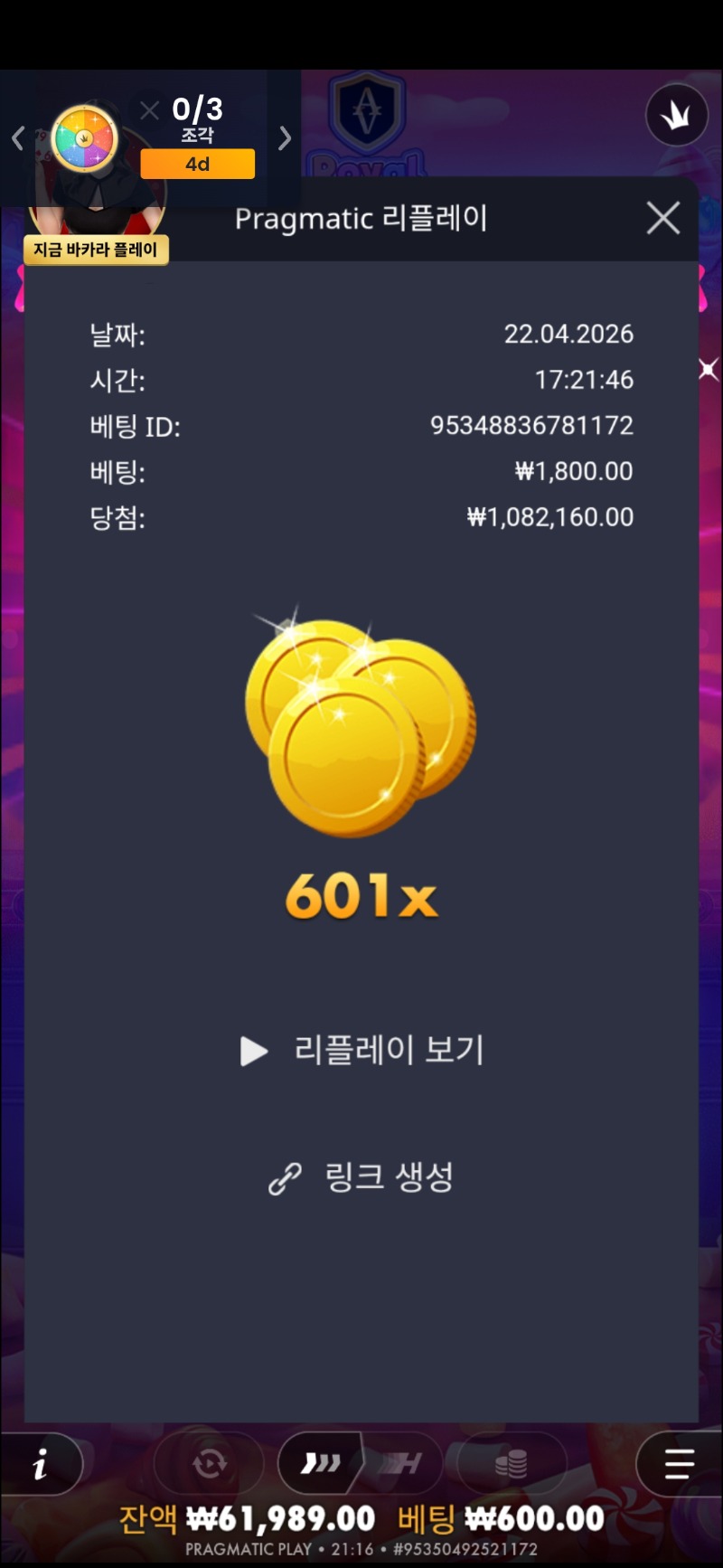Open the hamburger game menu

(x=679, y=1464)
